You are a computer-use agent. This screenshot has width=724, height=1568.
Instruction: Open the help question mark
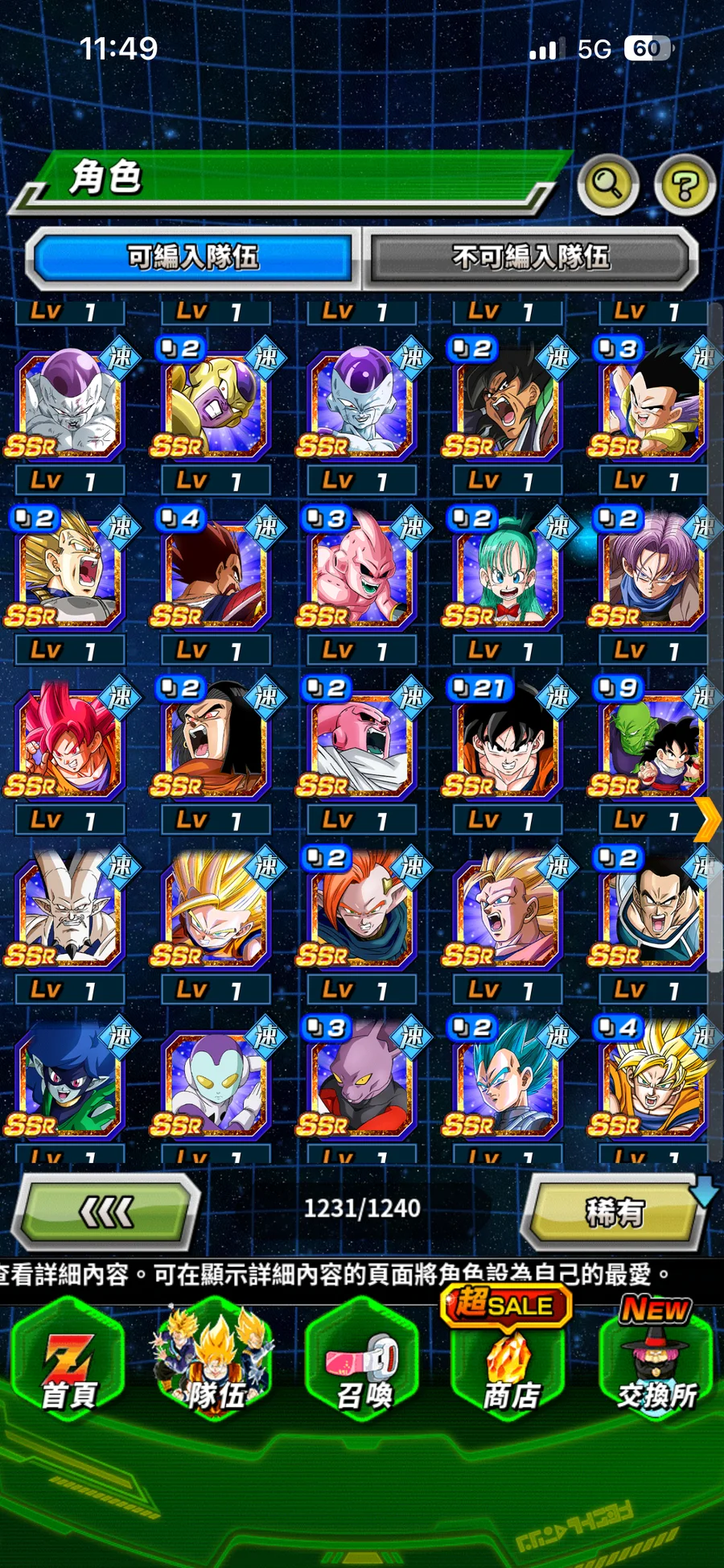tap(685, 186)
